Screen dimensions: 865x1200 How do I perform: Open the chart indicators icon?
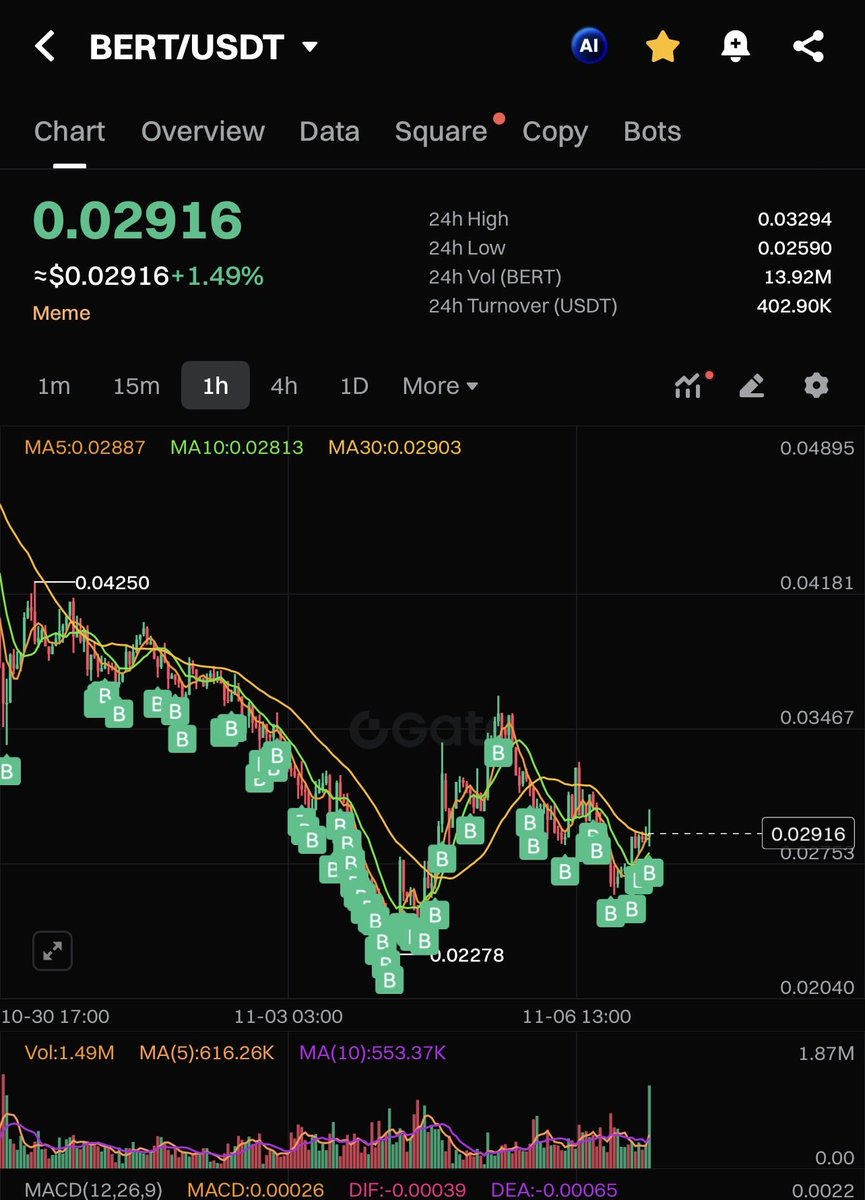pos(689,386)
